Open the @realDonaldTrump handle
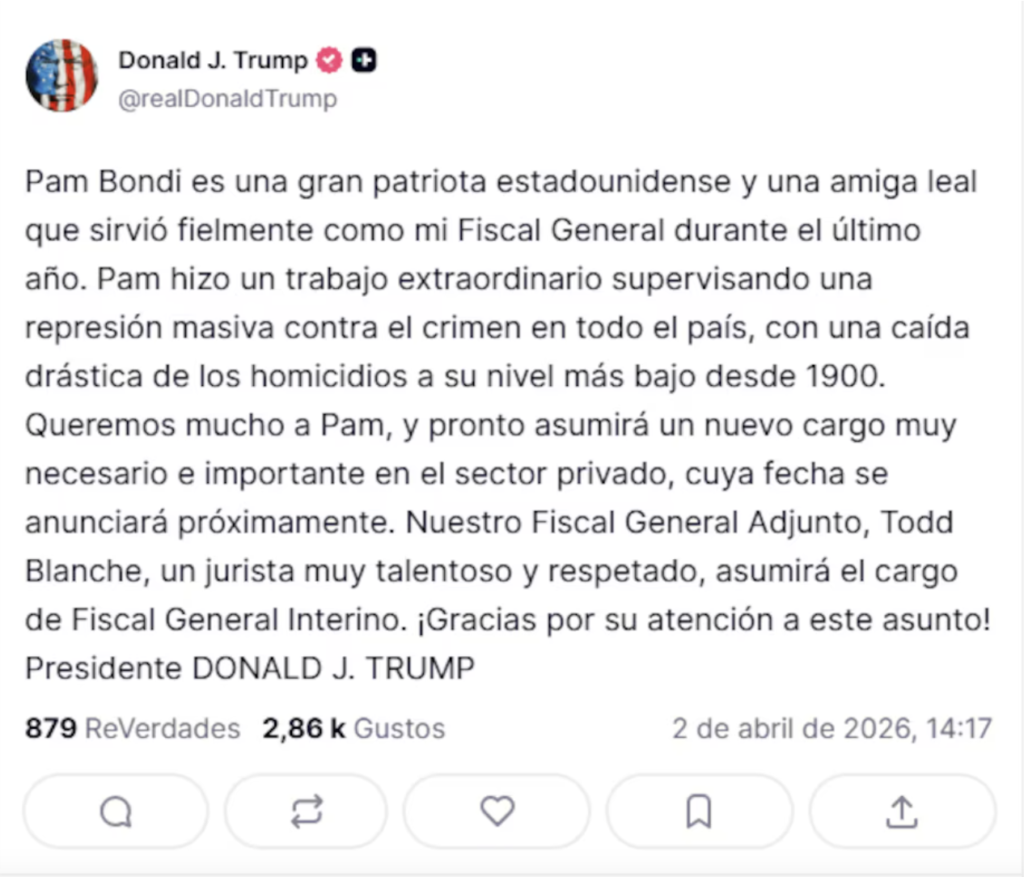 pyautogui.click(x=227, y=99)
